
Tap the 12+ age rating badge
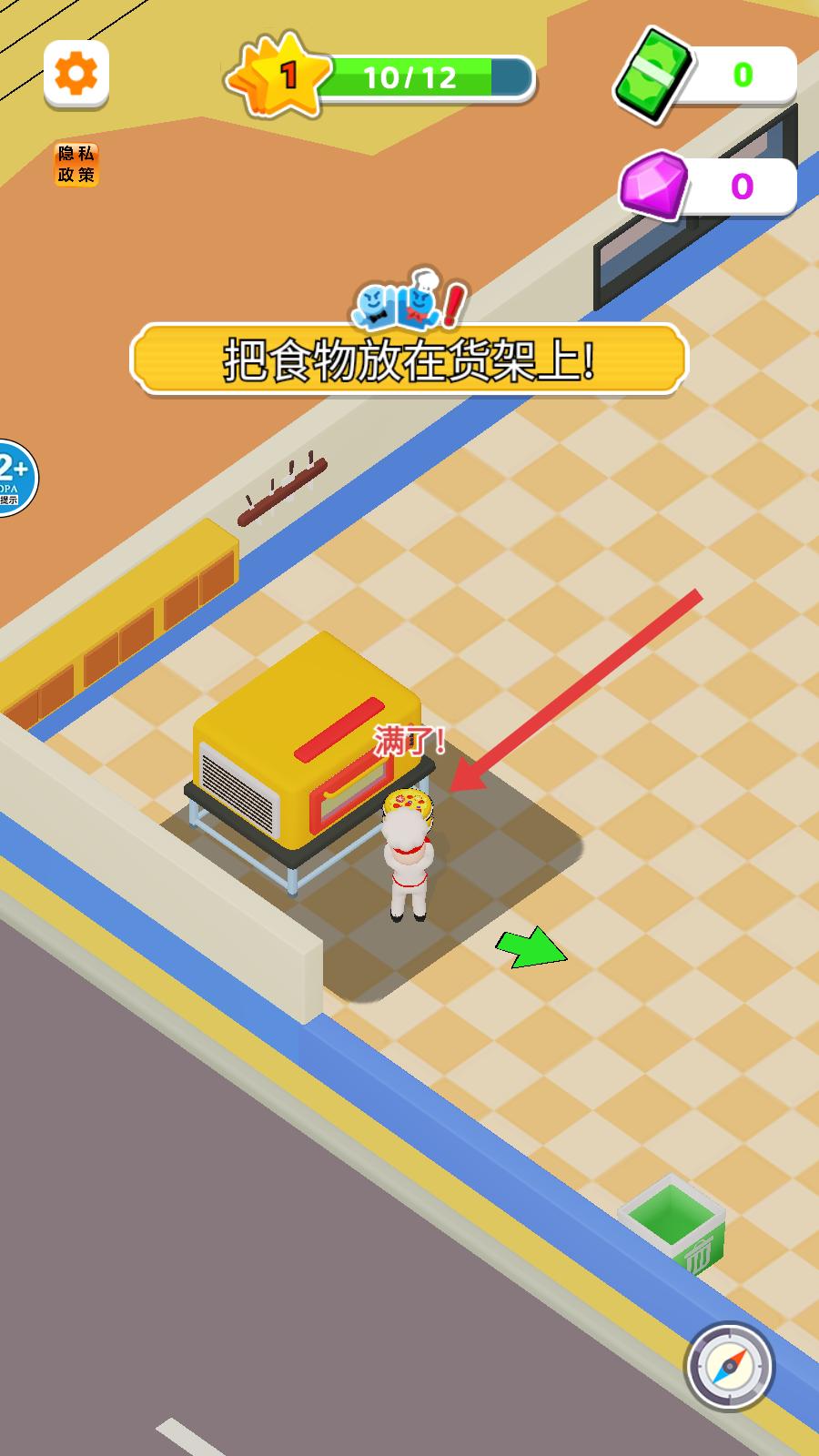[x=13, y=479]
